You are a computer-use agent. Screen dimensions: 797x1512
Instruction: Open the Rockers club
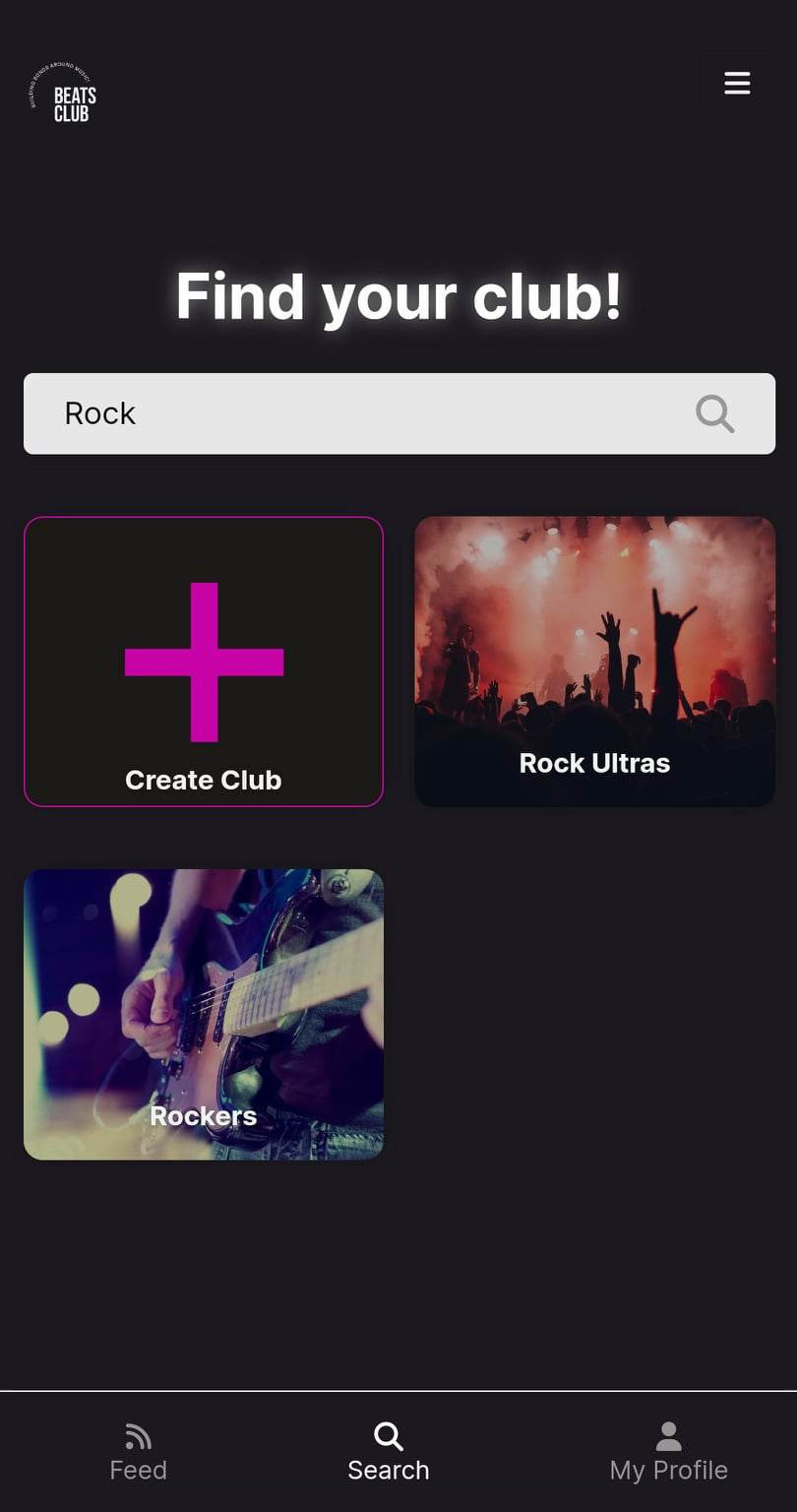pyautogui.click(x=204, y=1014)
